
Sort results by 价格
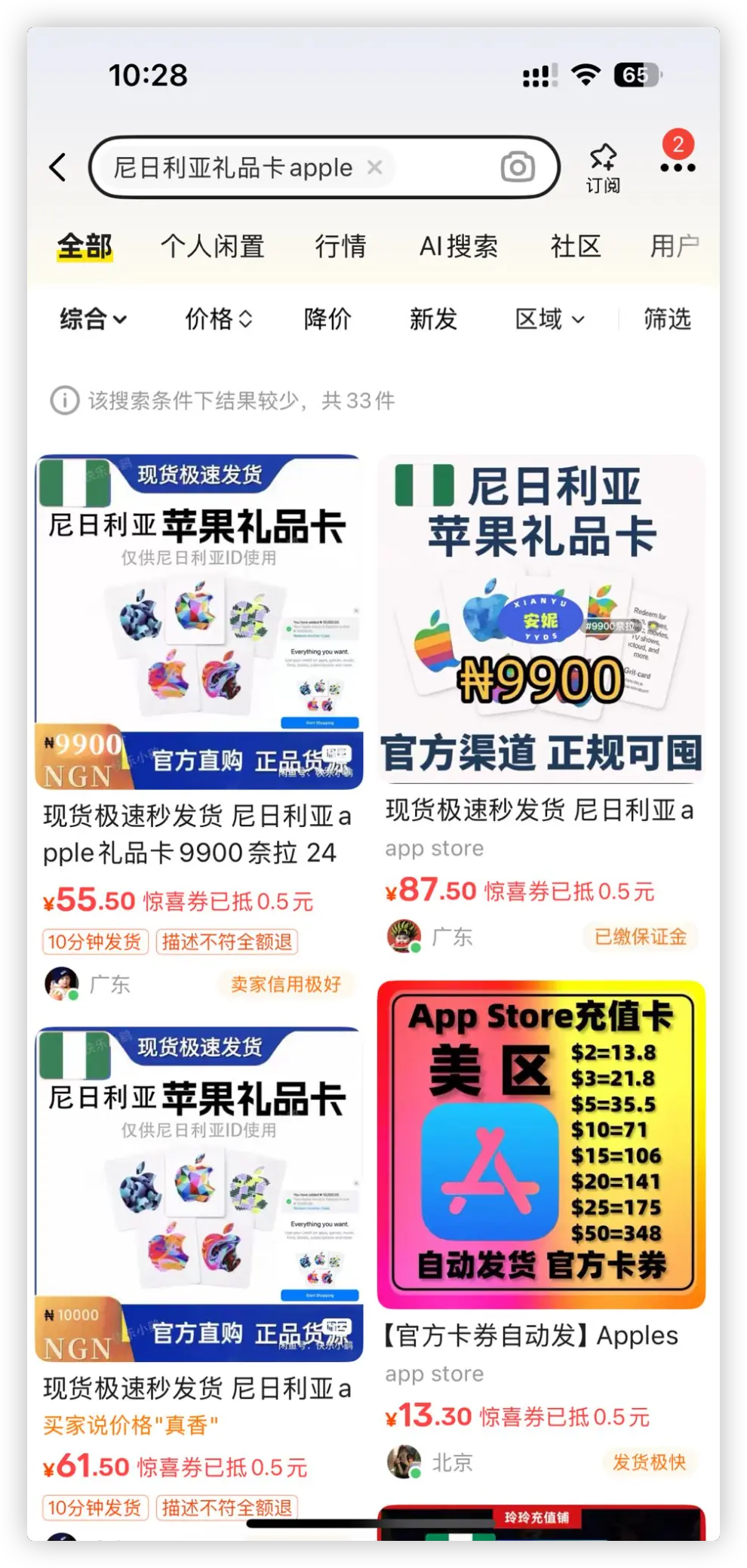[x=218, y=319]
